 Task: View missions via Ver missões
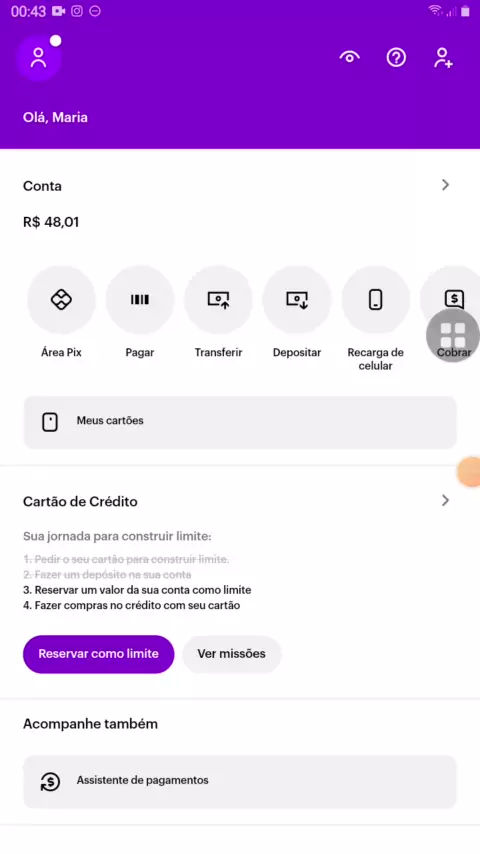[x=232, y=654]
